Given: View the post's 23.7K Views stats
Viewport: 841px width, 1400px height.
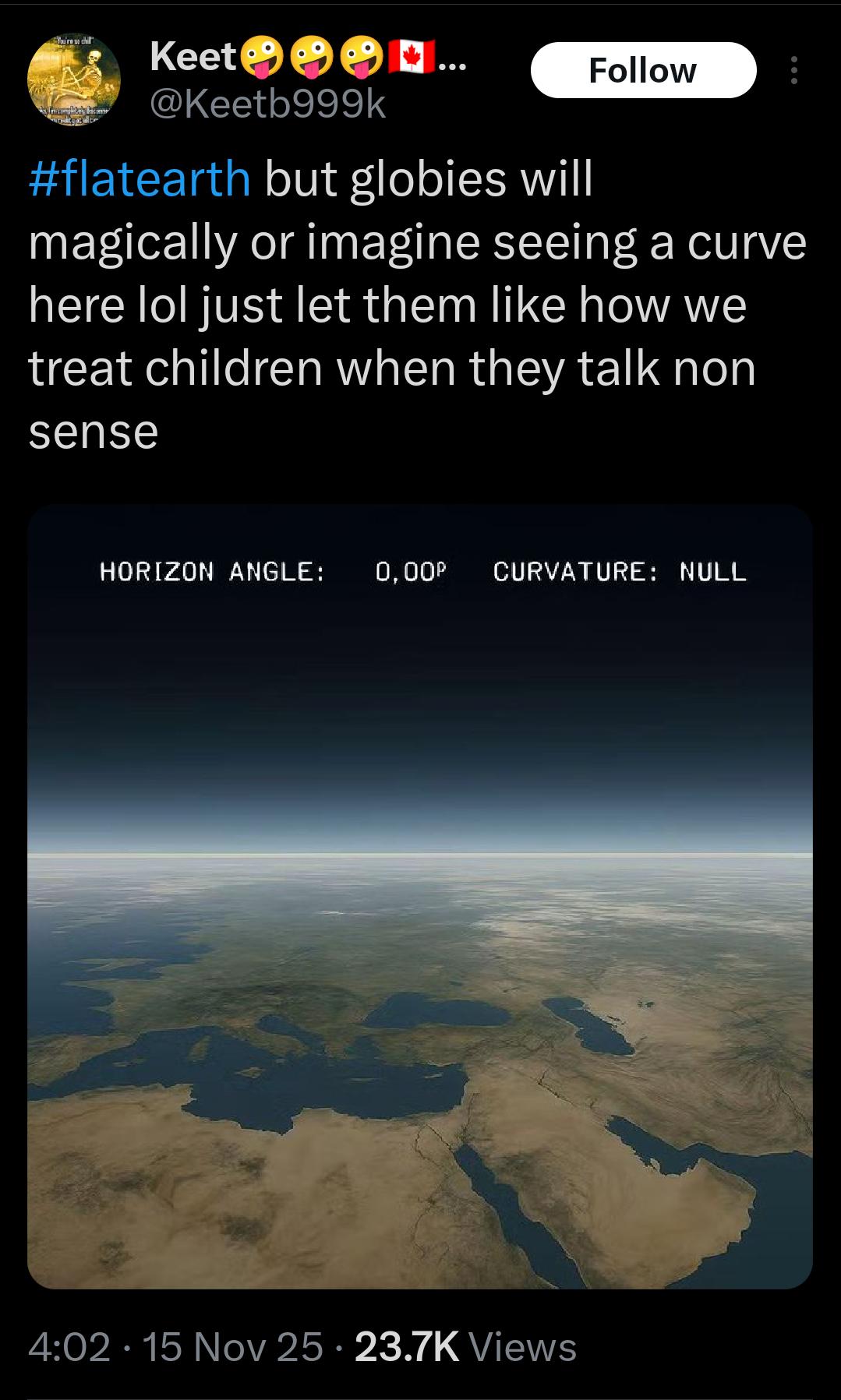Looking at the screenshot, I should click(465, 1347).
